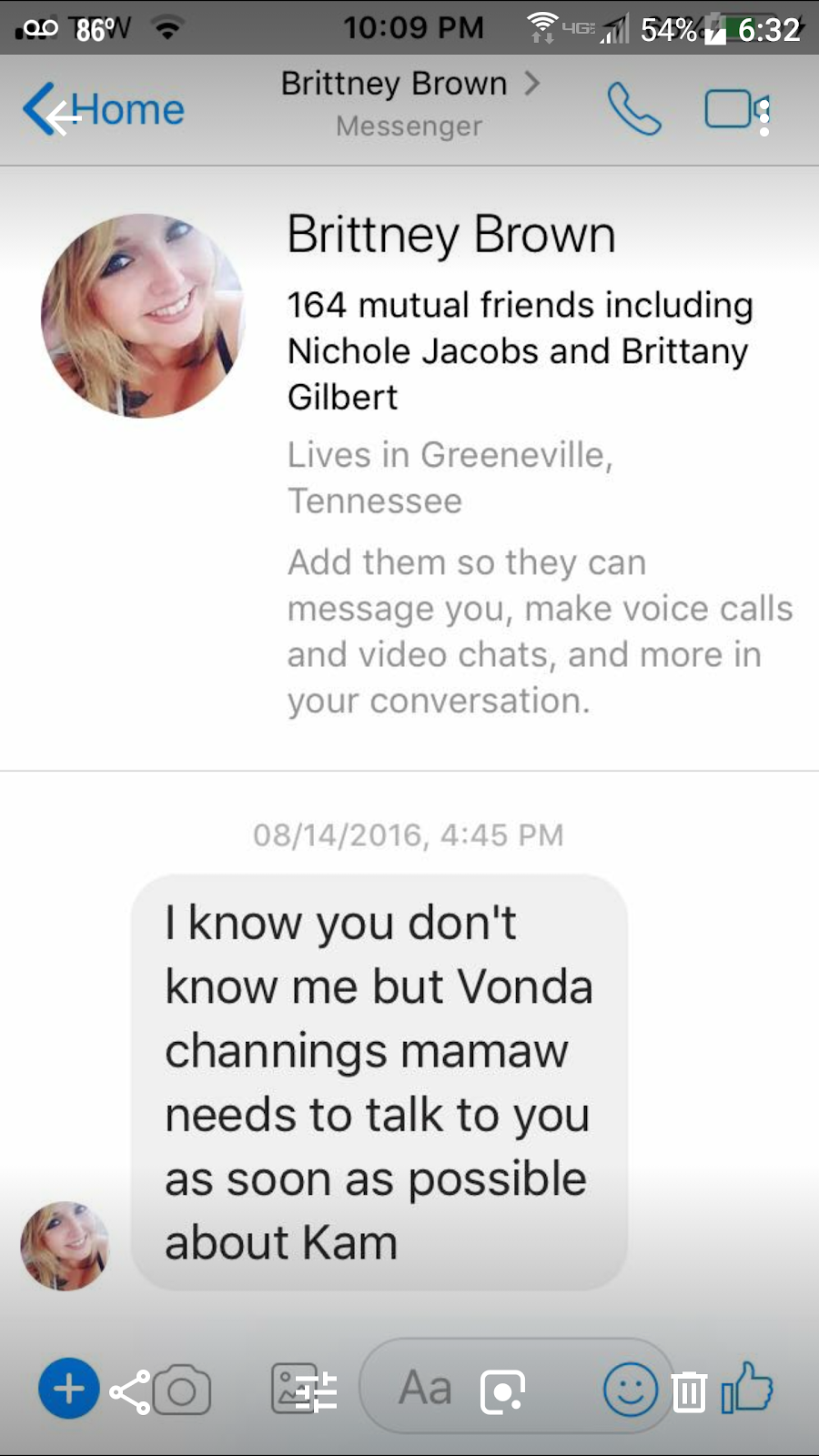819x1456 pixels.
Task: View Brittney Brown's large profile photo
Action: [x=143, y=316]
